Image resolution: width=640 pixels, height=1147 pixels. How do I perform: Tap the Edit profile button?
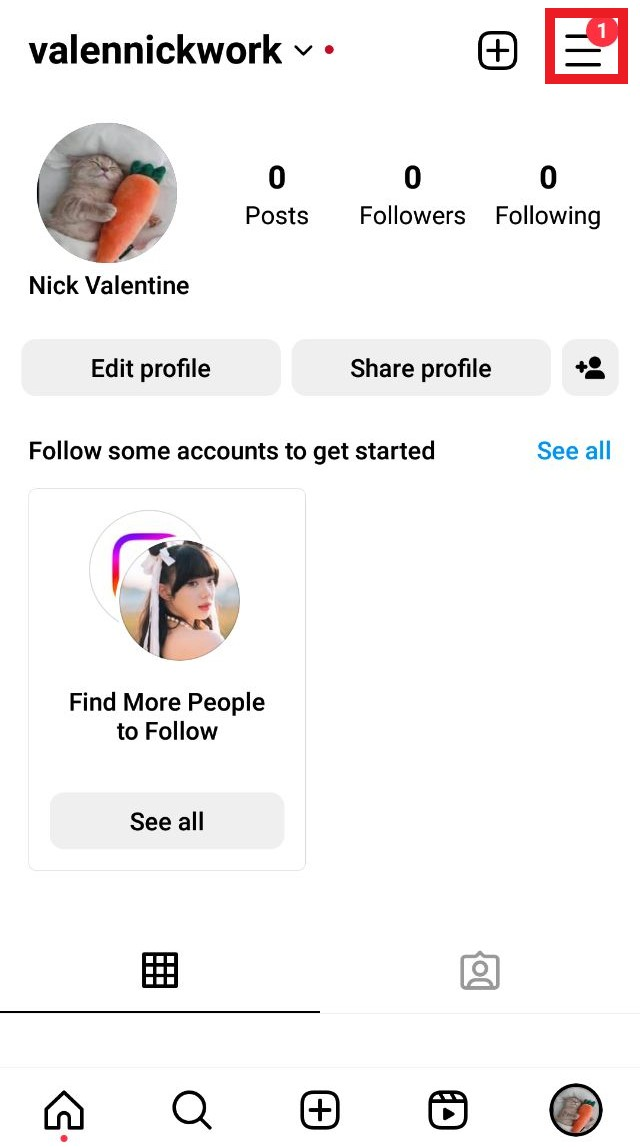[x=151, y=368]
